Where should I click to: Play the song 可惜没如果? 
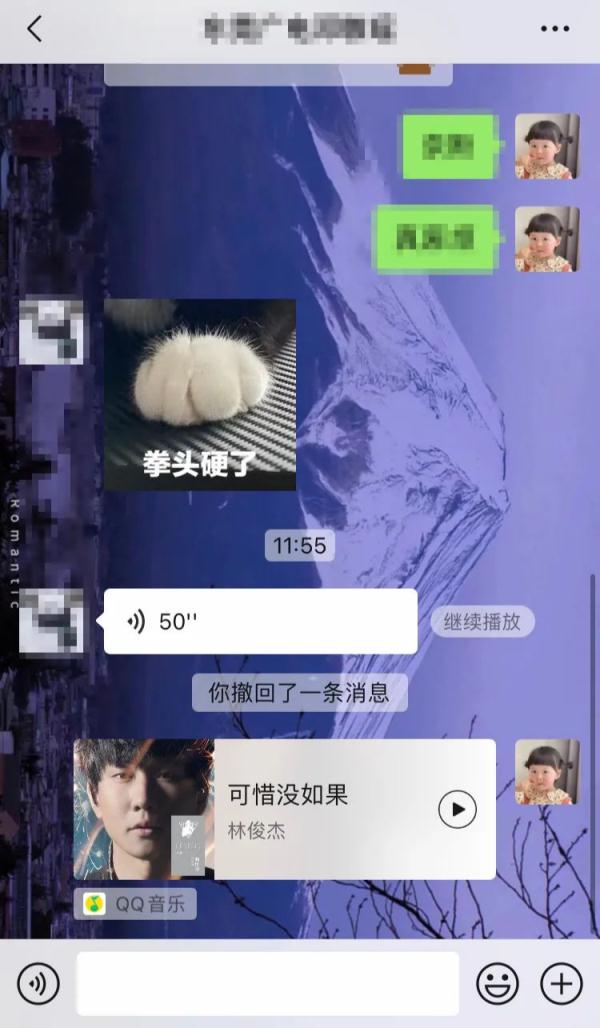[x=457, y=809]
